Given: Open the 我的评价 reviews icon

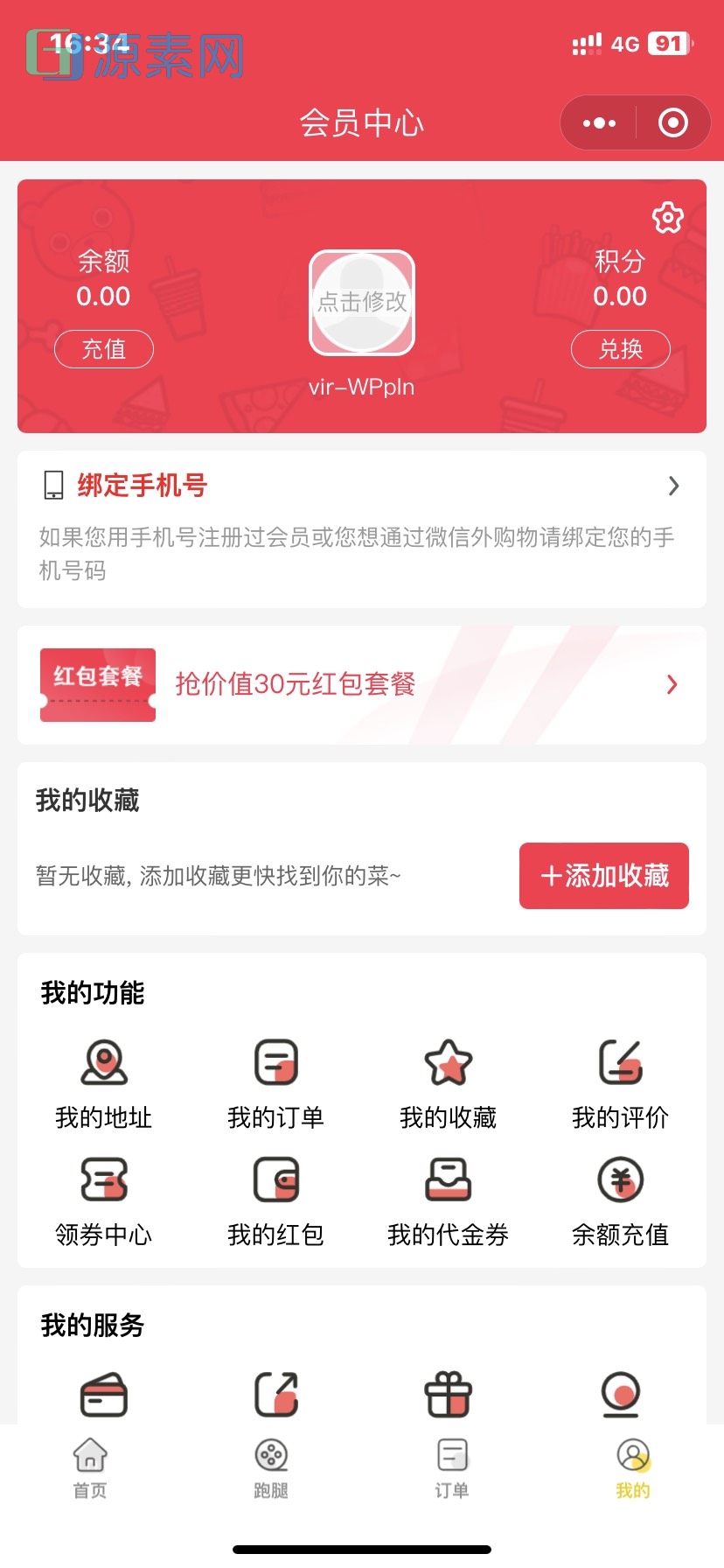Looking at the screenshot, I should (x=621, y=1063).
